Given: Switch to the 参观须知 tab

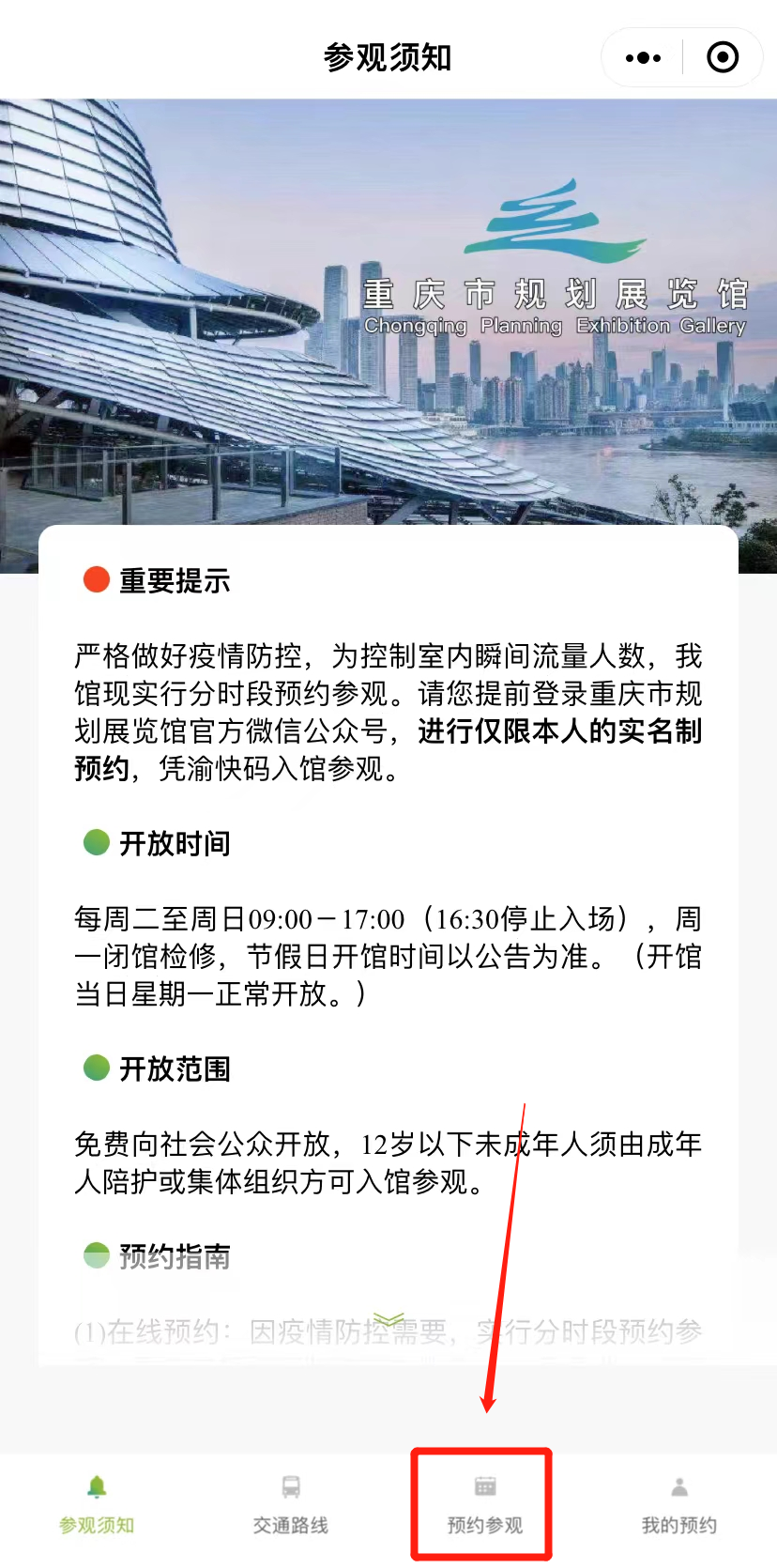Looking at the screenshot, I should tap(97, 1505).
